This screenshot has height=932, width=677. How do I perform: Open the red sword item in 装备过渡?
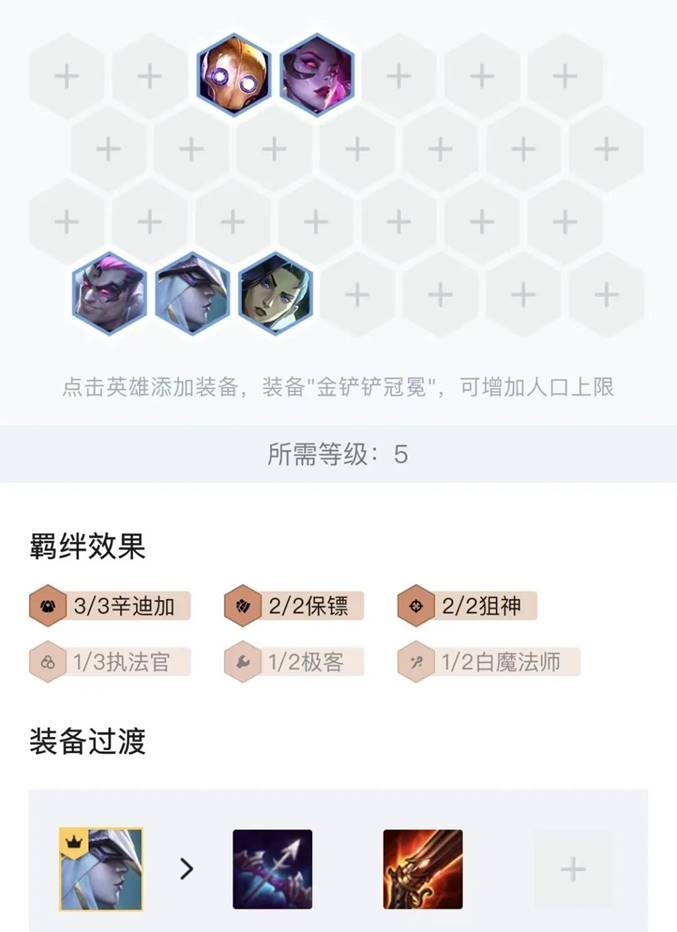422,869
